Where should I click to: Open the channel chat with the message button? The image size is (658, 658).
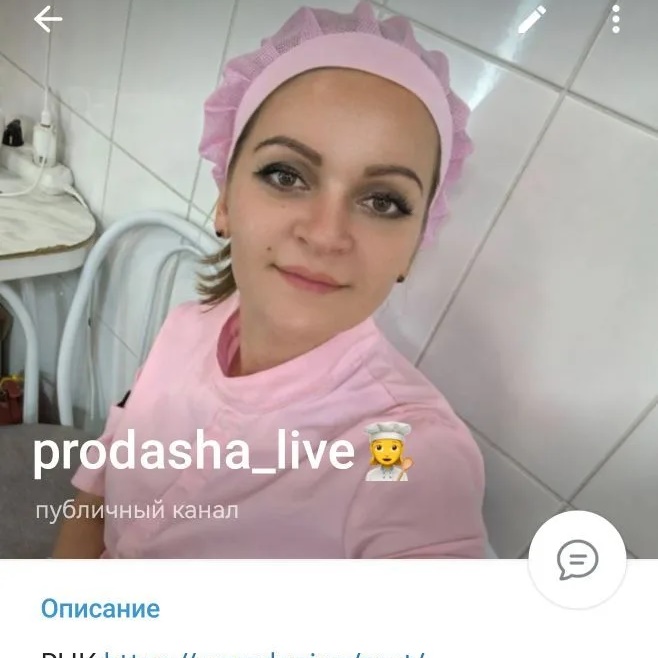[577, 559]
